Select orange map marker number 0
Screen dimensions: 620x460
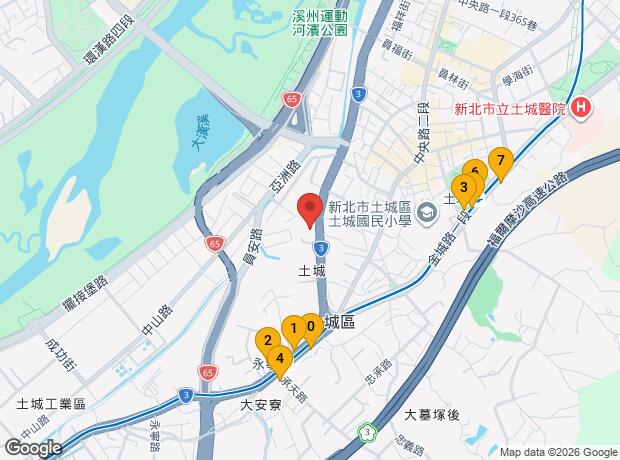click(311, 330)
